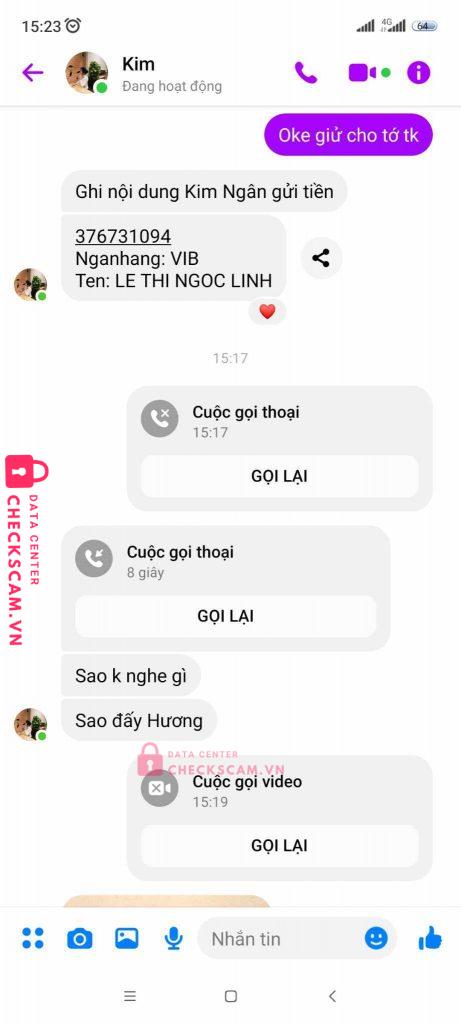Open the photo gallery picker

click(127, 938)
